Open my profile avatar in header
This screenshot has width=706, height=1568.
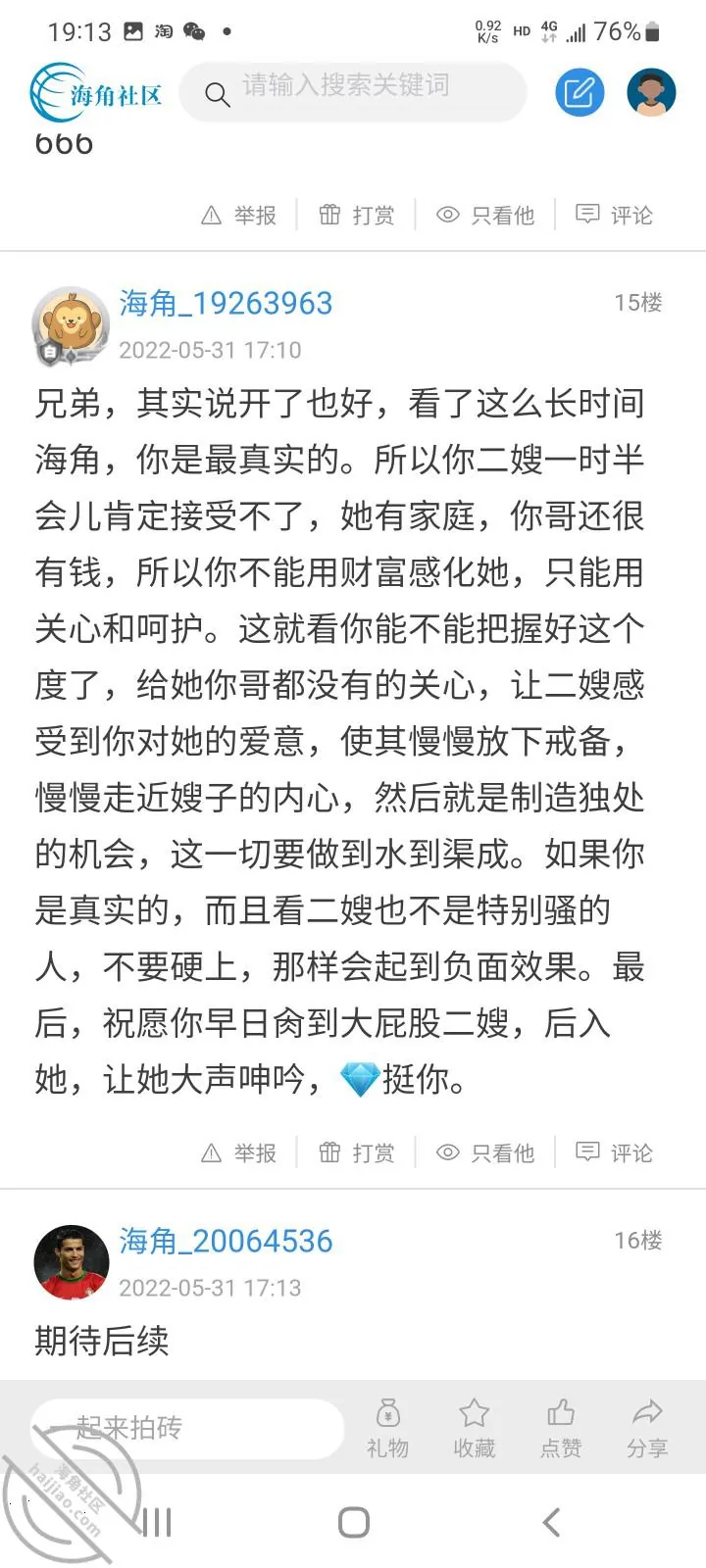[652, 93]
